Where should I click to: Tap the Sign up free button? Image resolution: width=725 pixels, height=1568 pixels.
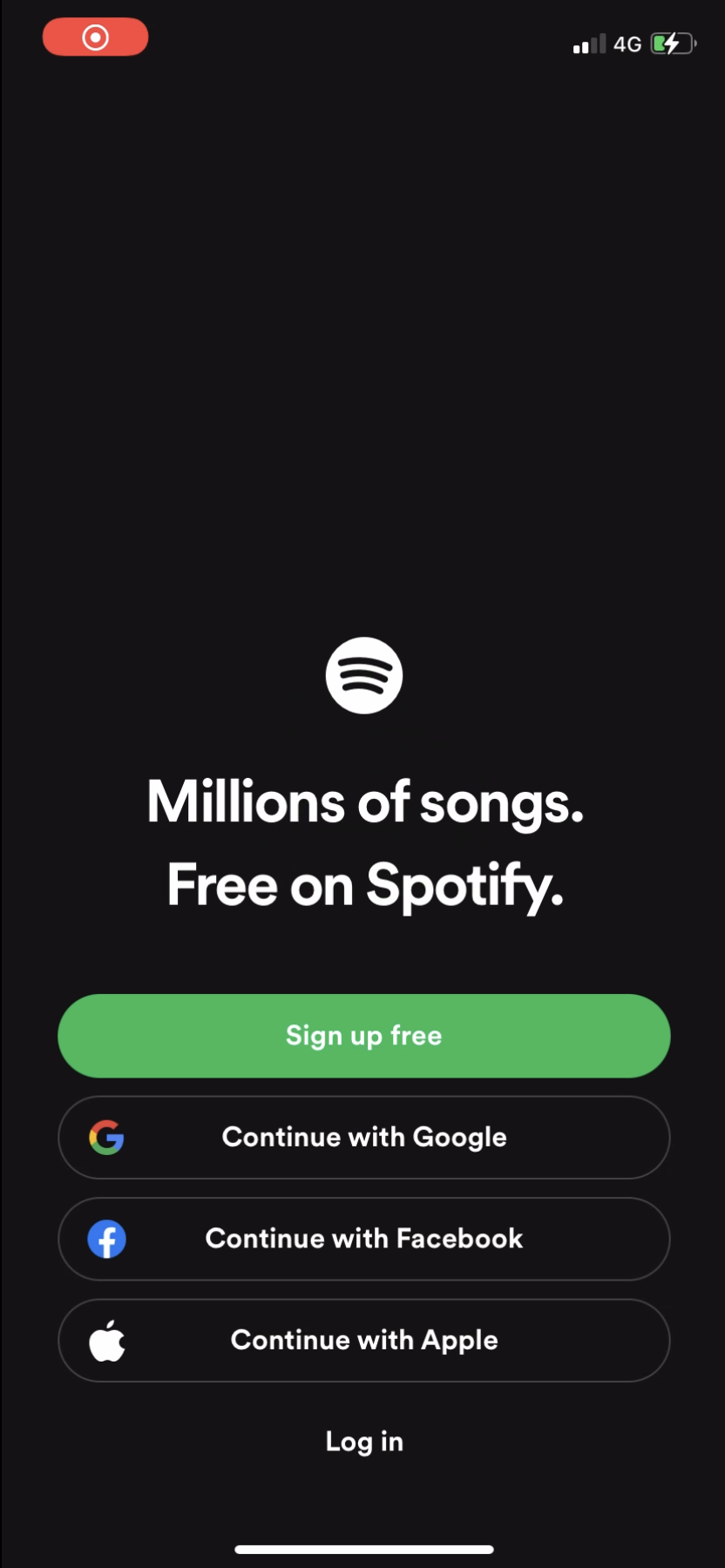363,1035
